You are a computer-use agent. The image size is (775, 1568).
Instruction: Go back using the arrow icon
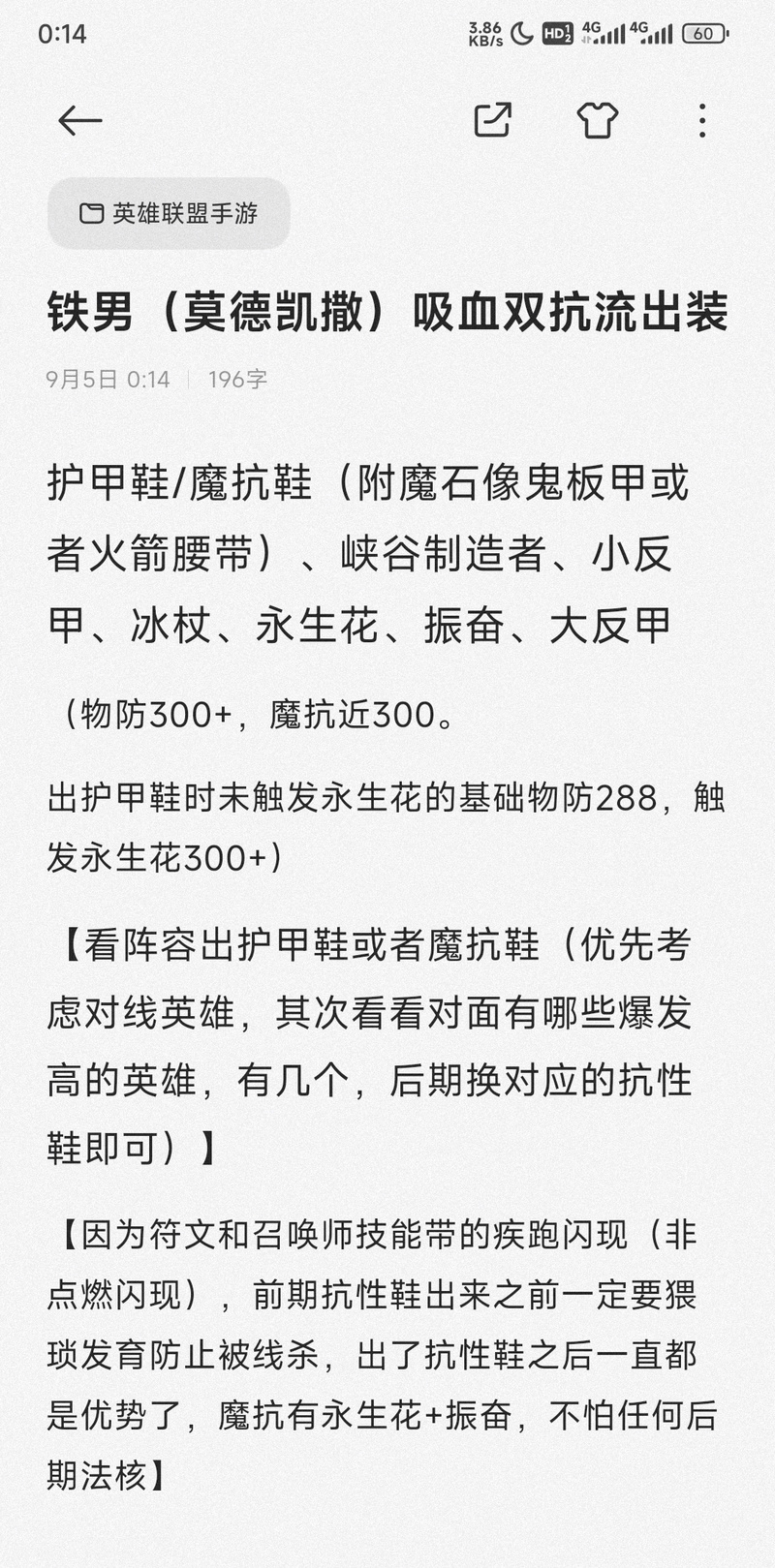coord(79,121)
